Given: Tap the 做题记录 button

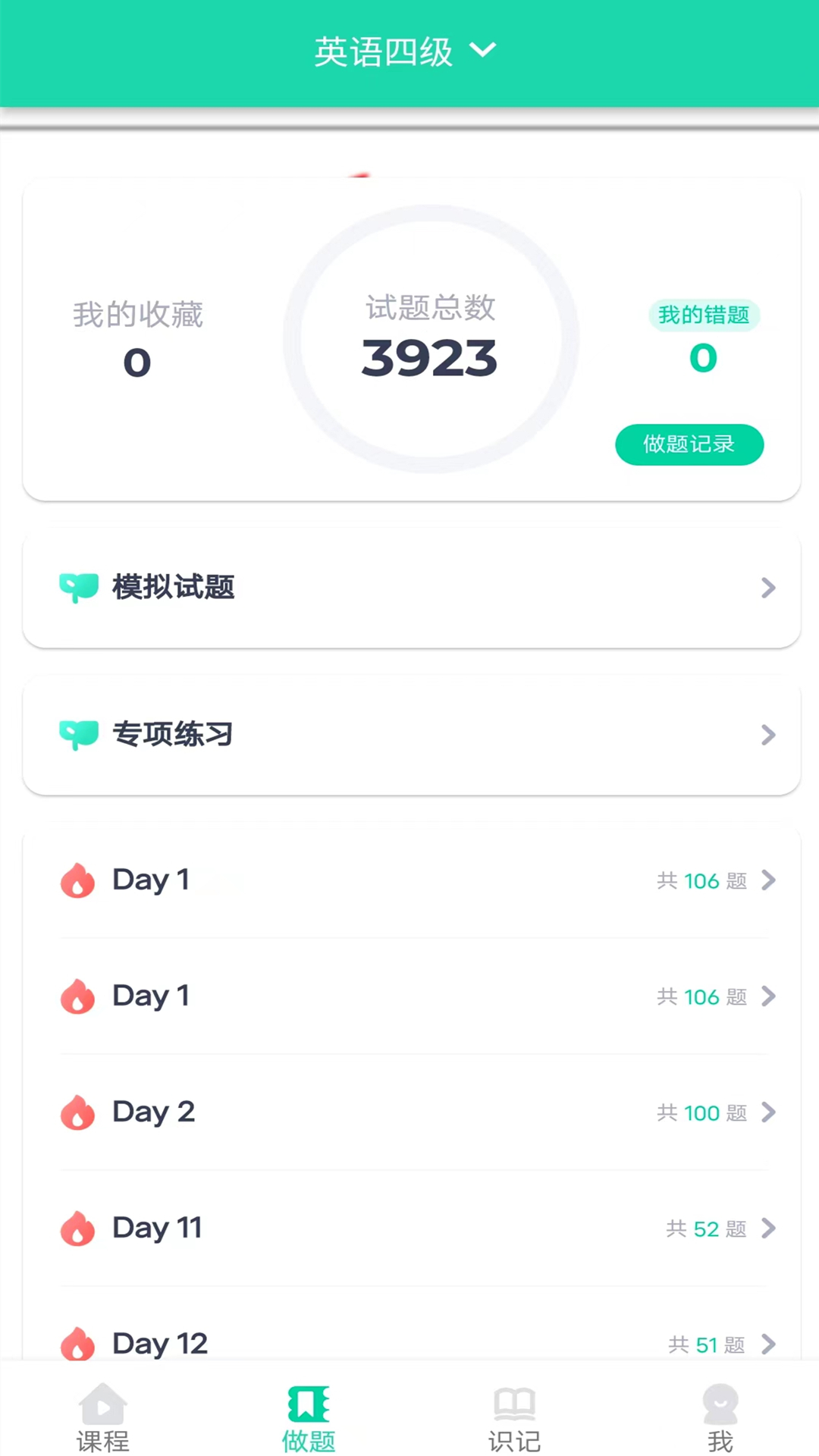Looking at the screenshot, I should tap(689, 444).
